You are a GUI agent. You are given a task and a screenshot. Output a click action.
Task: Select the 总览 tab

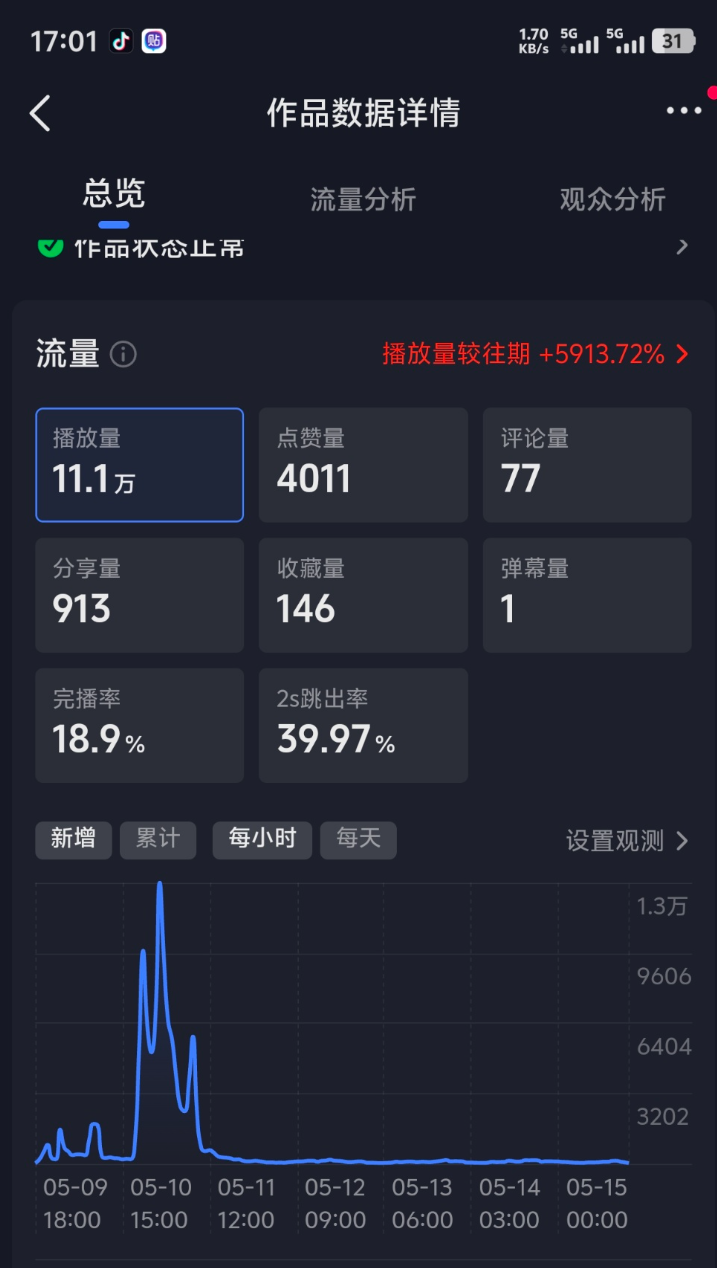click(x=114, y=195)
